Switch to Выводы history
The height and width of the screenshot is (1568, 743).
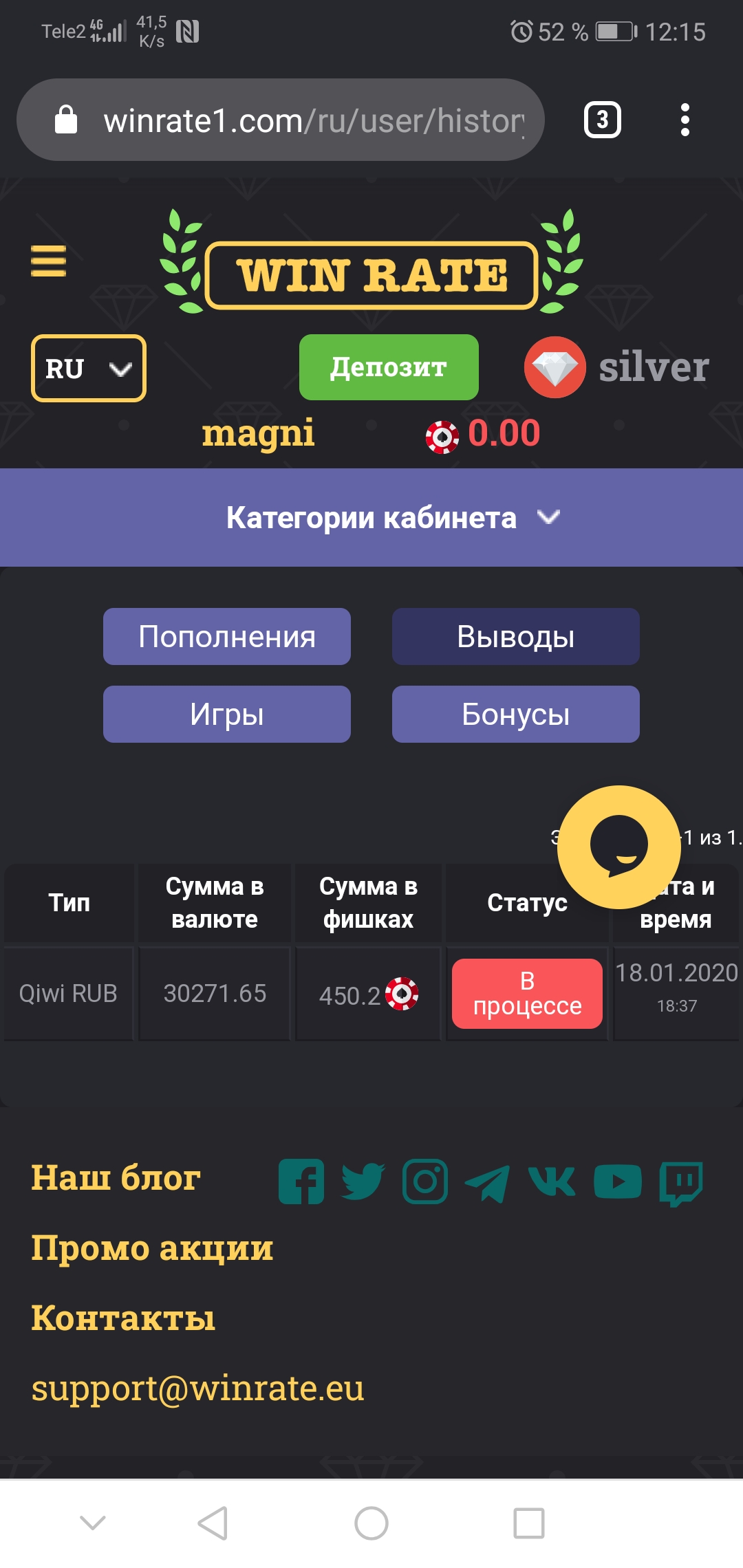coord(516,636)
